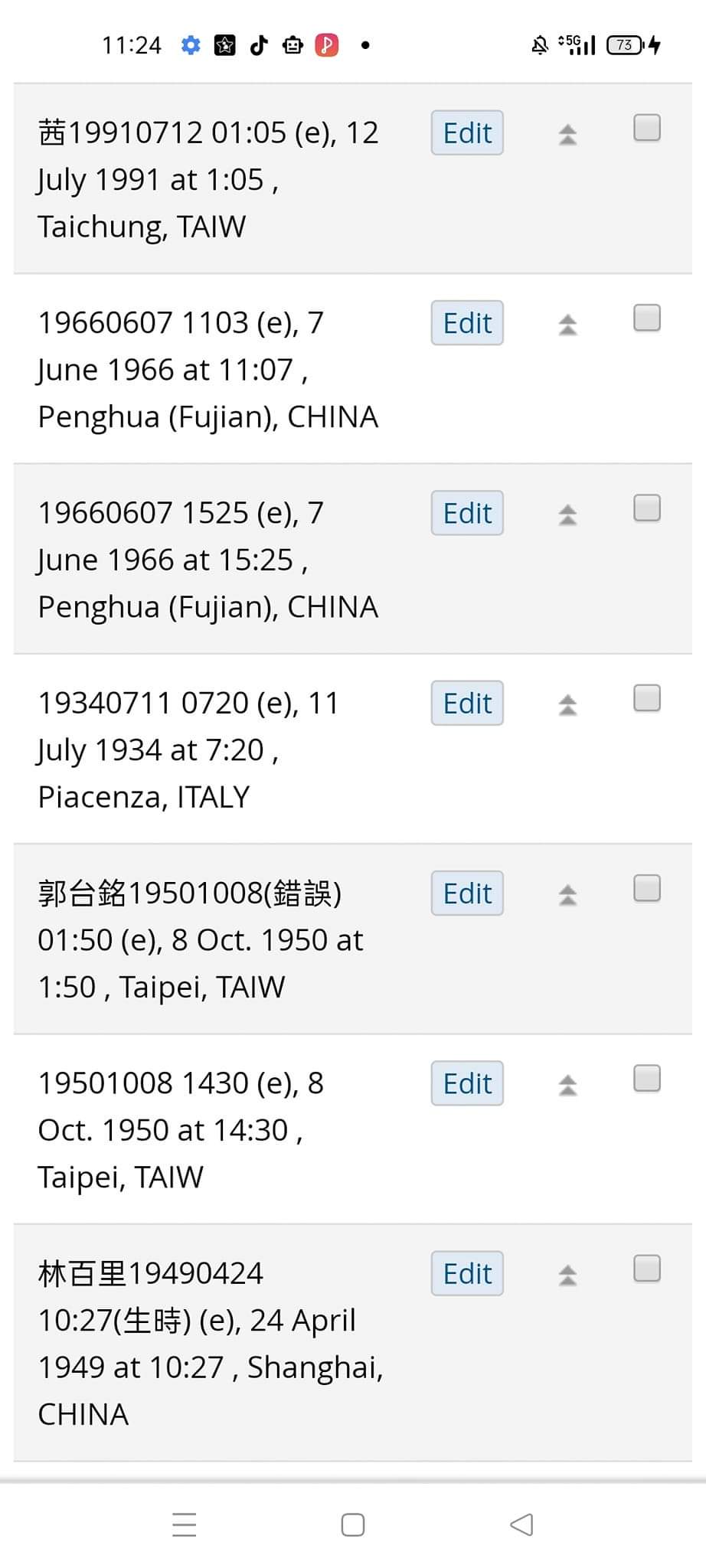706x1568 pixels.
Task: Edit the 7 June 1966 11:07 entry
Action: (x=467, y=323)
